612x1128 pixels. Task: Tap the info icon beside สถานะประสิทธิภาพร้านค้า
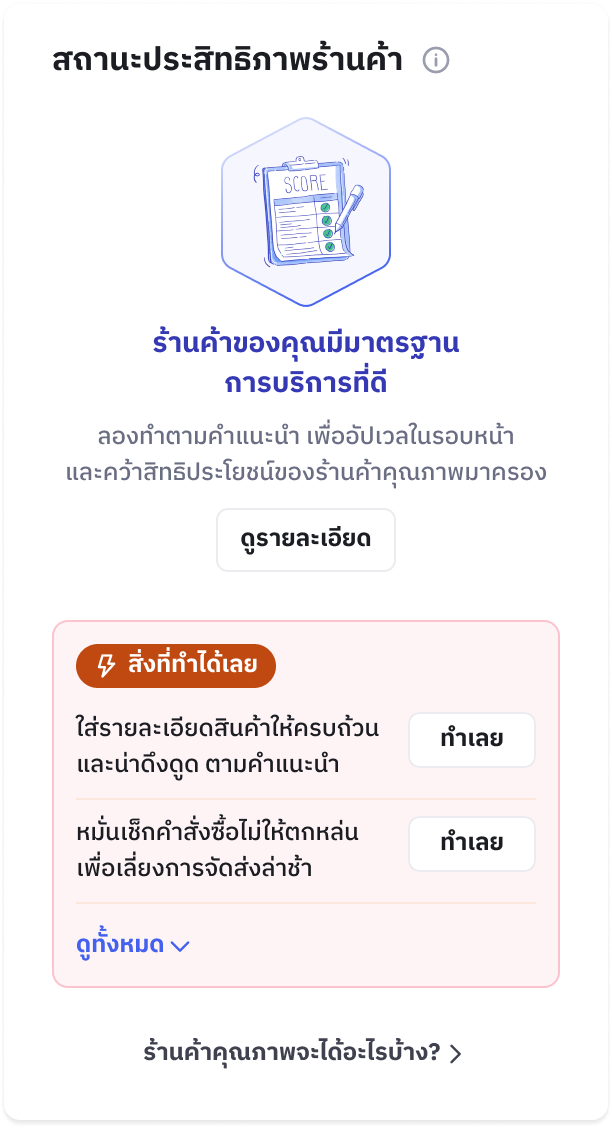point(436,60)
